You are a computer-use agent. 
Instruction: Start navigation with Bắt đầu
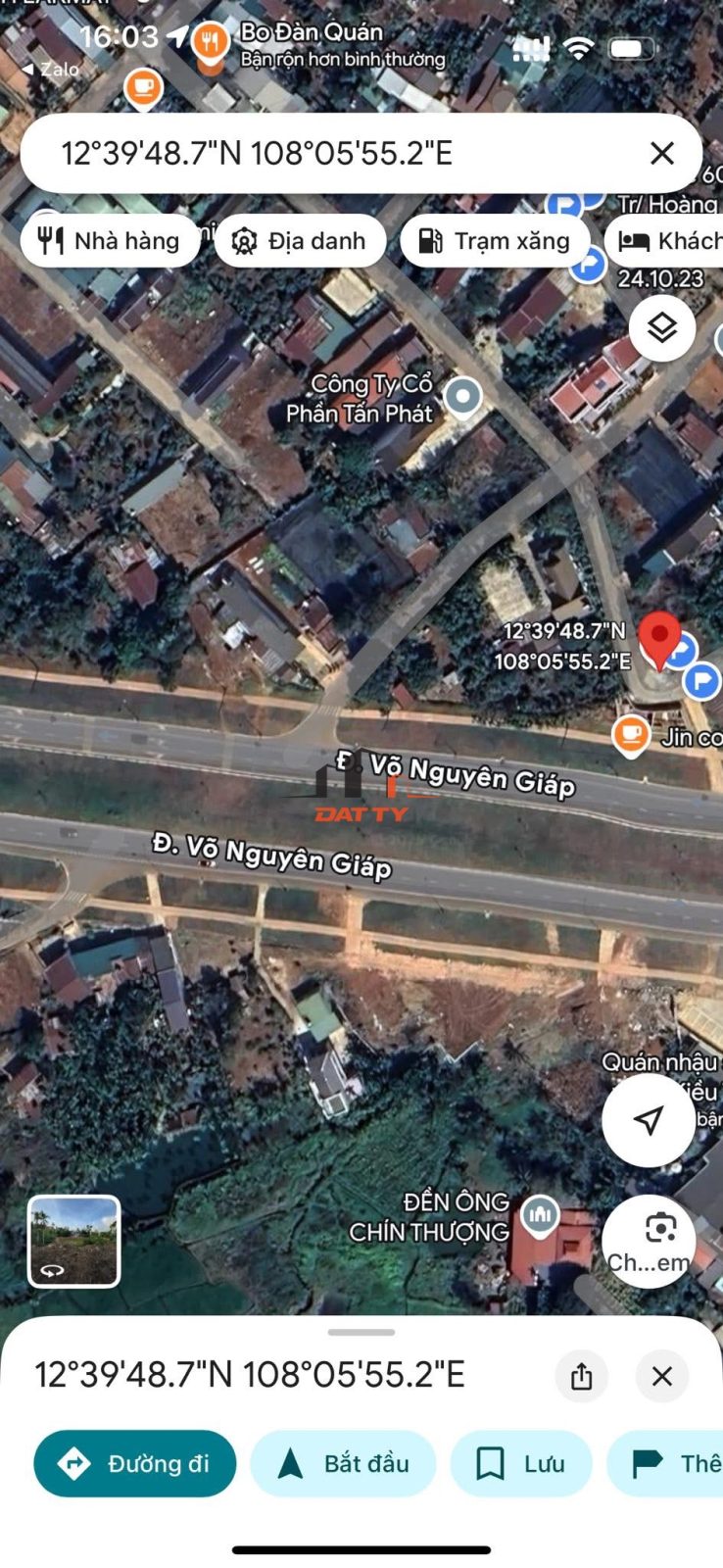click(x=343, y=1463)
